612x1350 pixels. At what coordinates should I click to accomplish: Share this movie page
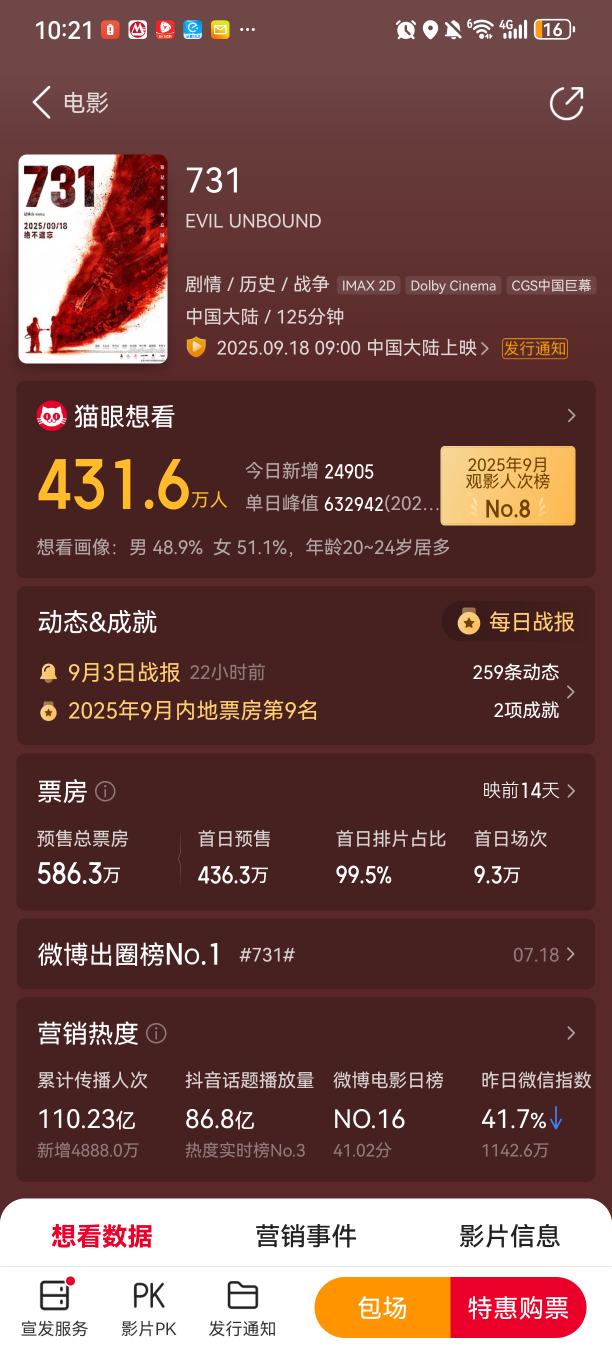[566, 103]
